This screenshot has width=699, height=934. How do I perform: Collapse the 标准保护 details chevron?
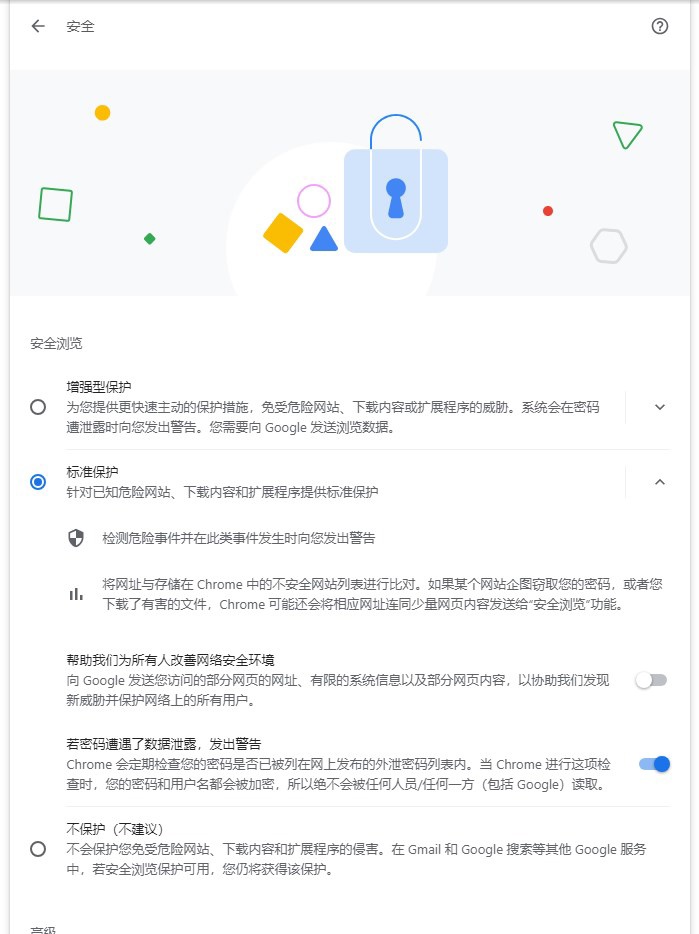(659, 482)
